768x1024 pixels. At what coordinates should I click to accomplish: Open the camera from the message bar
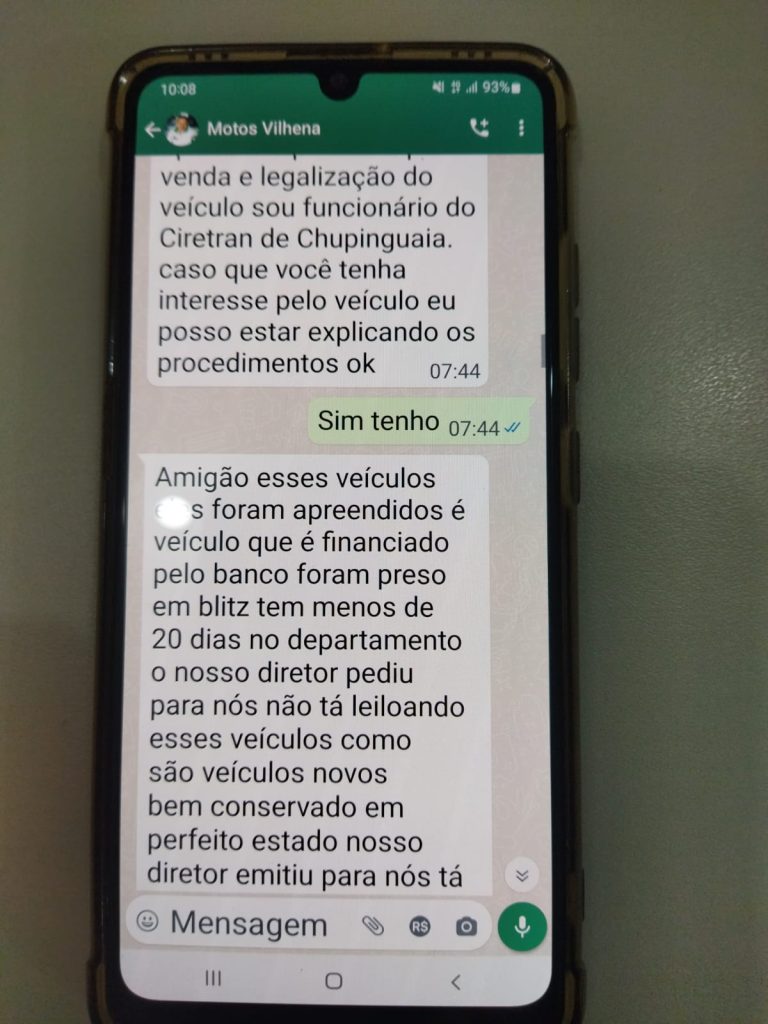[x=466, y=927]
